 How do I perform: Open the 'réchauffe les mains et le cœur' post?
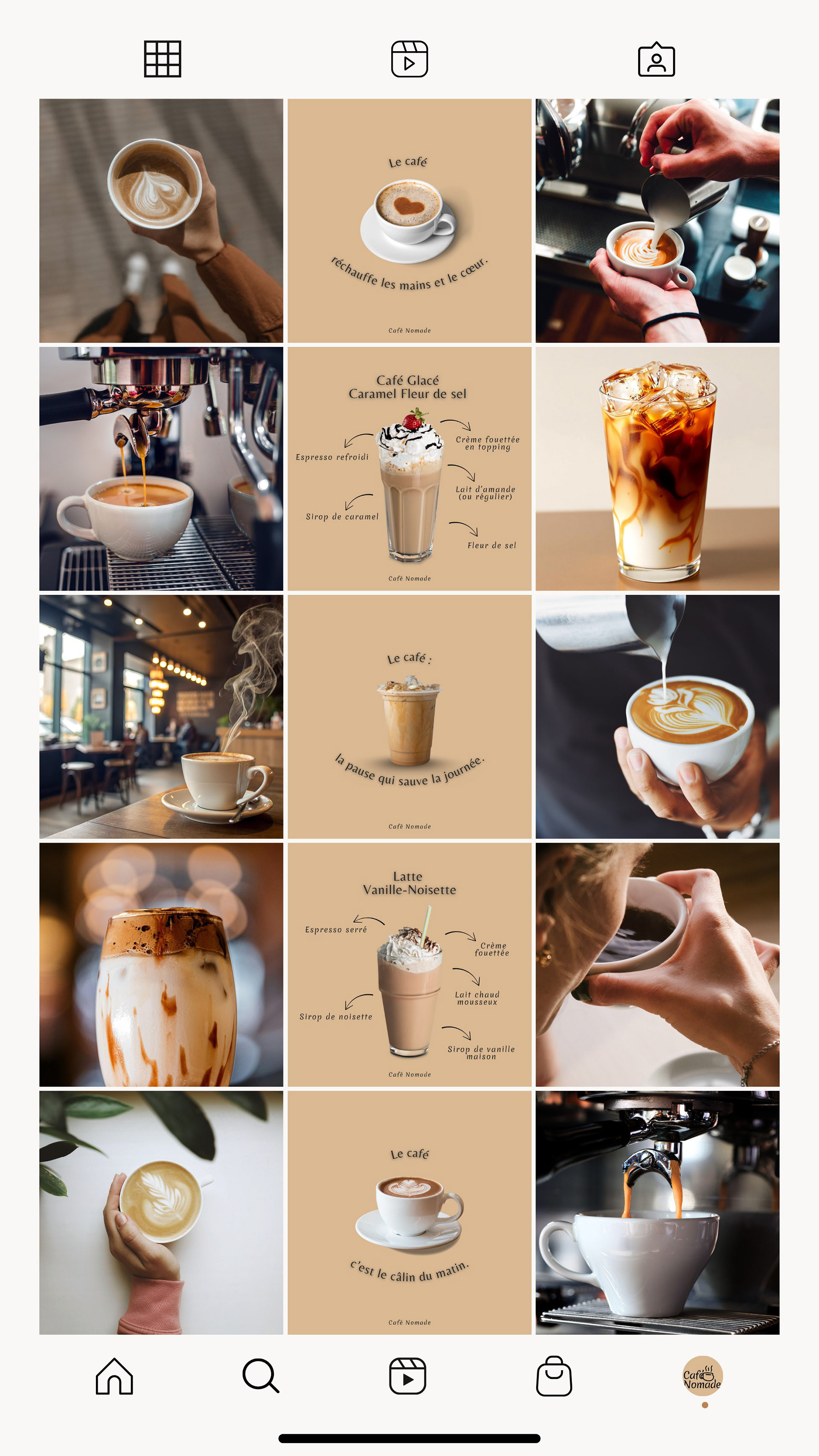[x=409, y=221]
